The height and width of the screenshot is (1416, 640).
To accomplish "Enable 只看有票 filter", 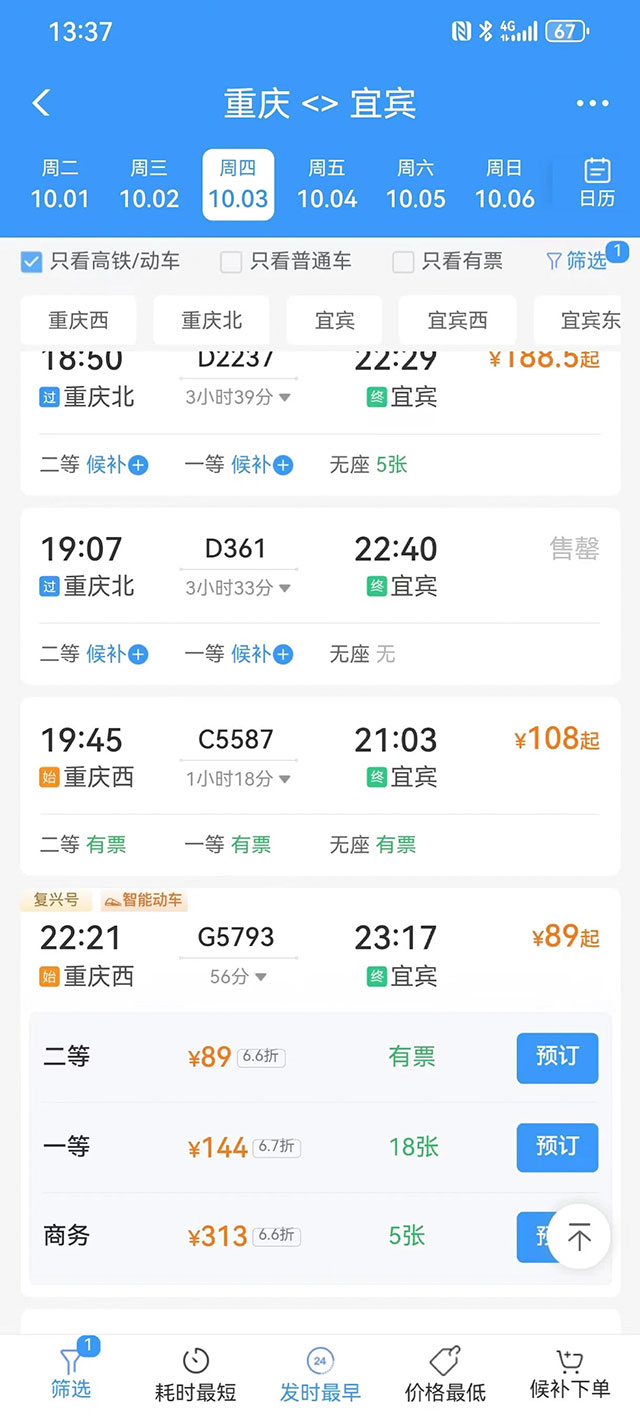I will (x=403, y=262).
